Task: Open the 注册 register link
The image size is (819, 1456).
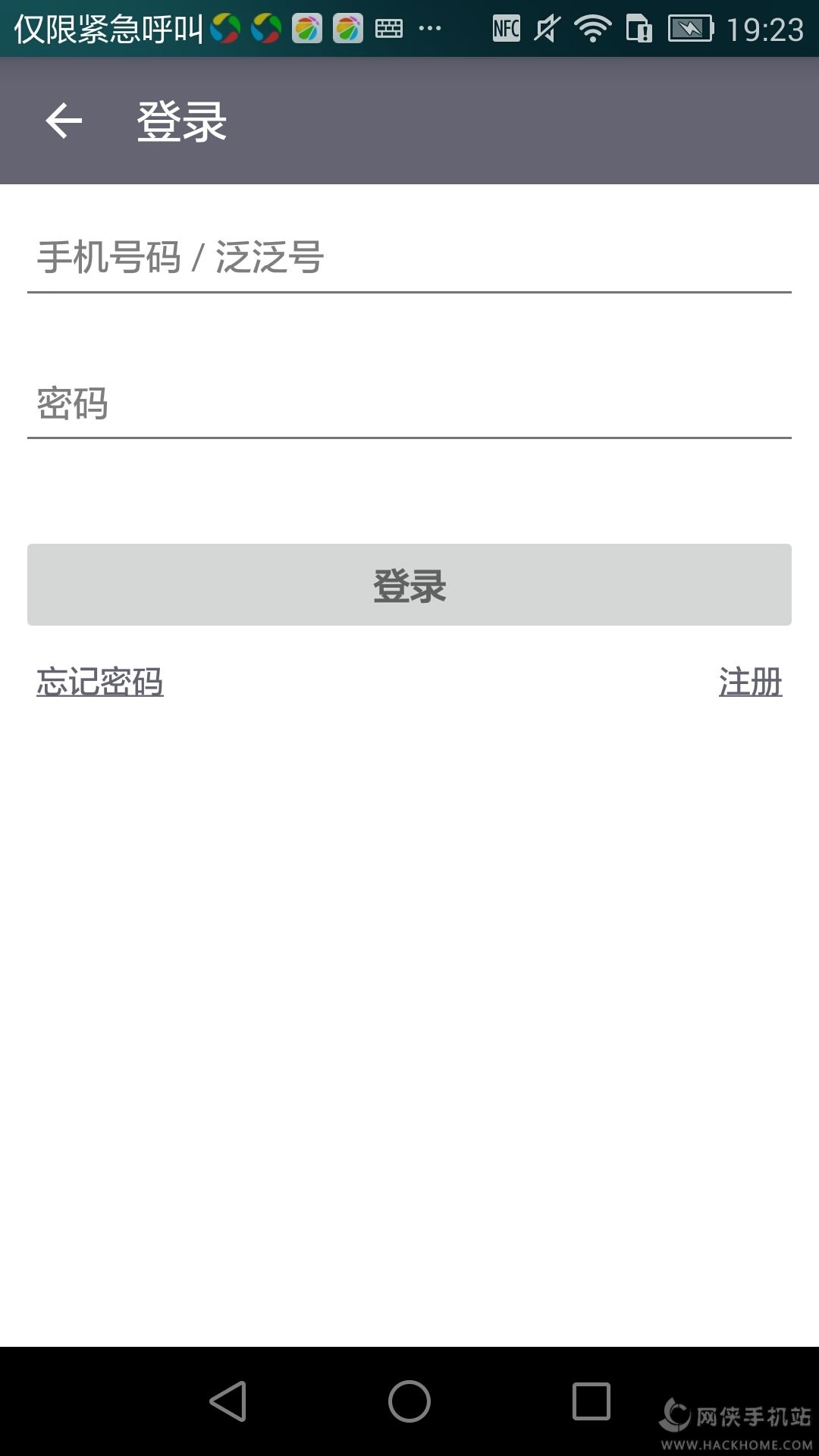Action: [751, 681]
